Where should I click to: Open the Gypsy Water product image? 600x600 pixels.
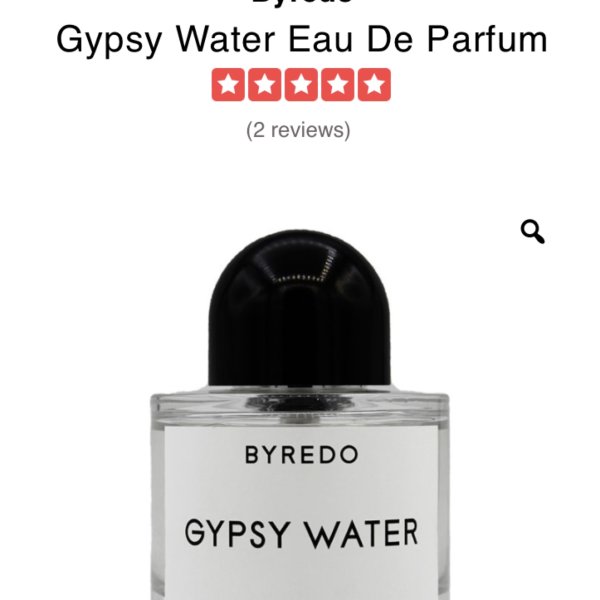tap(300, 440)
